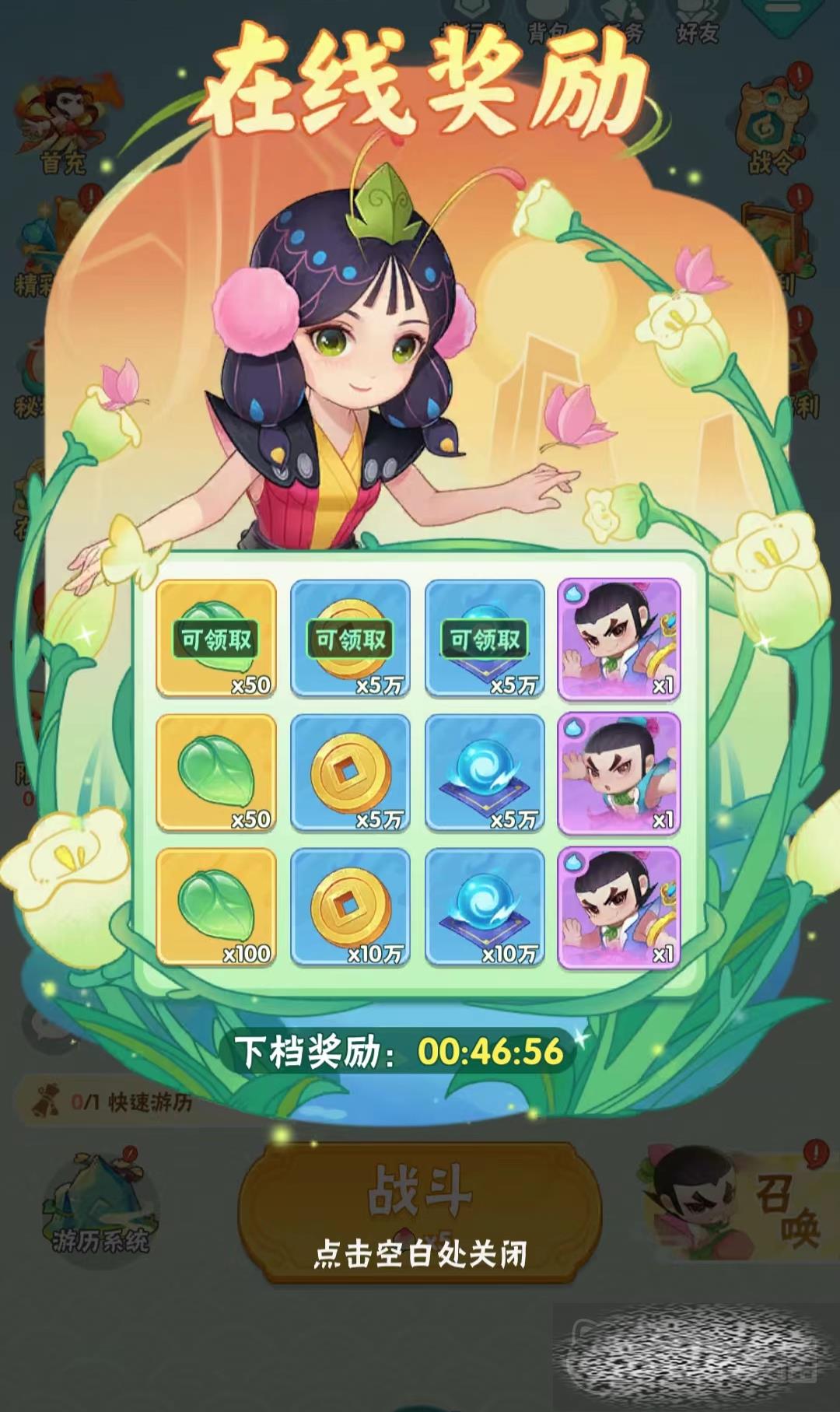View the x10万 blue orb reward
The width and height of the screenshot is (840, 1412).
[x=485, y=907]
